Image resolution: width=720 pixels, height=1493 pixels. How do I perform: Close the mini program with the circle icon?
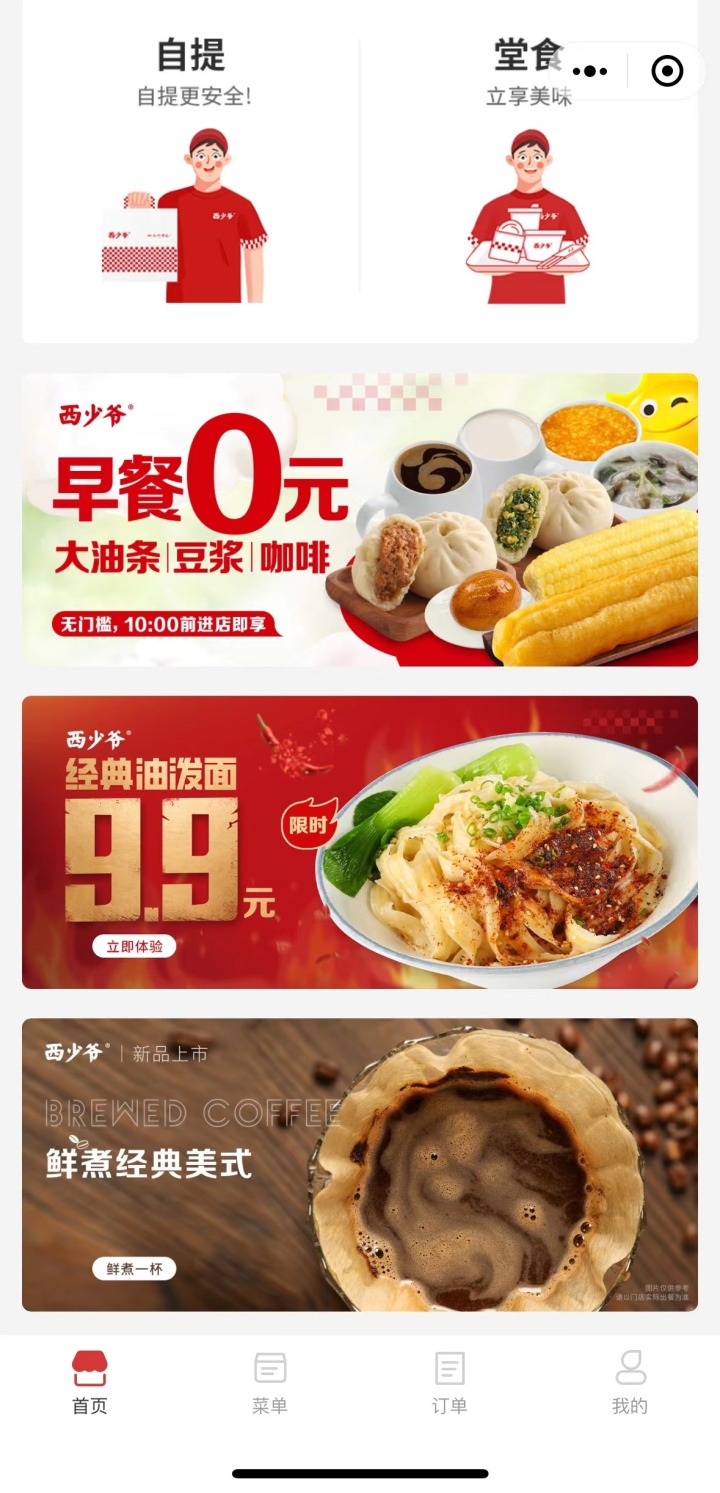coord(667,71)
